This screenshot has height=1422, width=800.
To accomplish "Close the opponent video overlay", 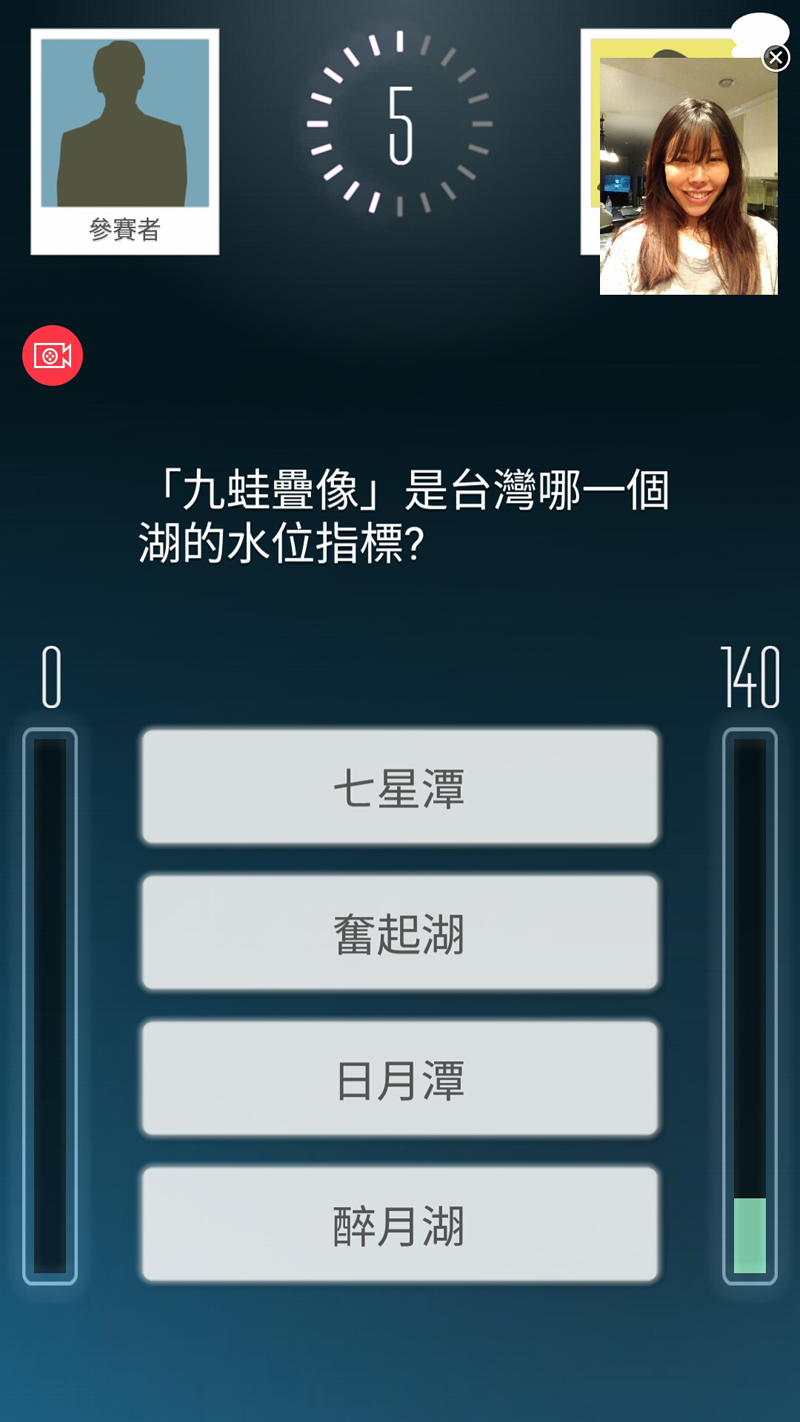I will (776, 58).
